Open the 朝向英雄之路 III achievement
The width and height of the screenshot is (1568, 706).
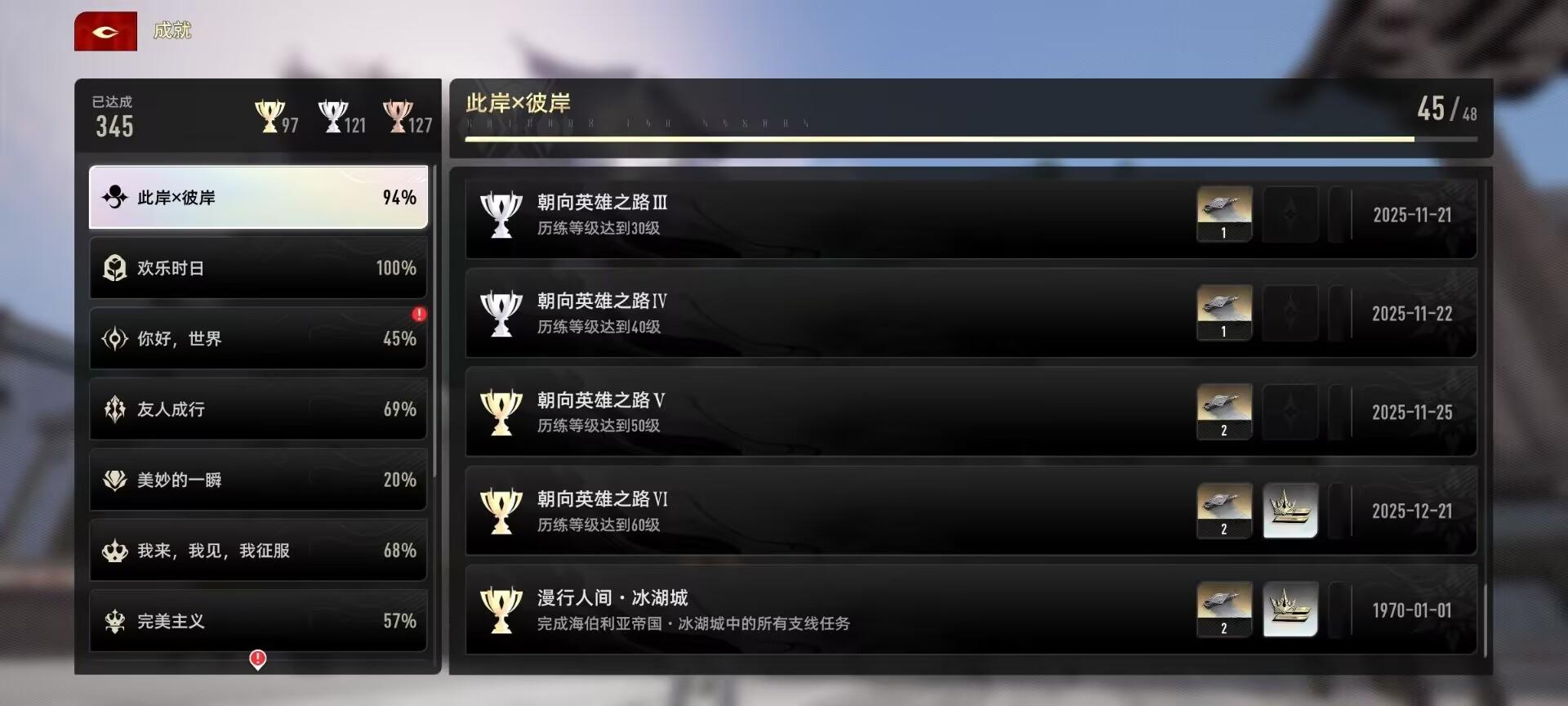coord(817,215)
